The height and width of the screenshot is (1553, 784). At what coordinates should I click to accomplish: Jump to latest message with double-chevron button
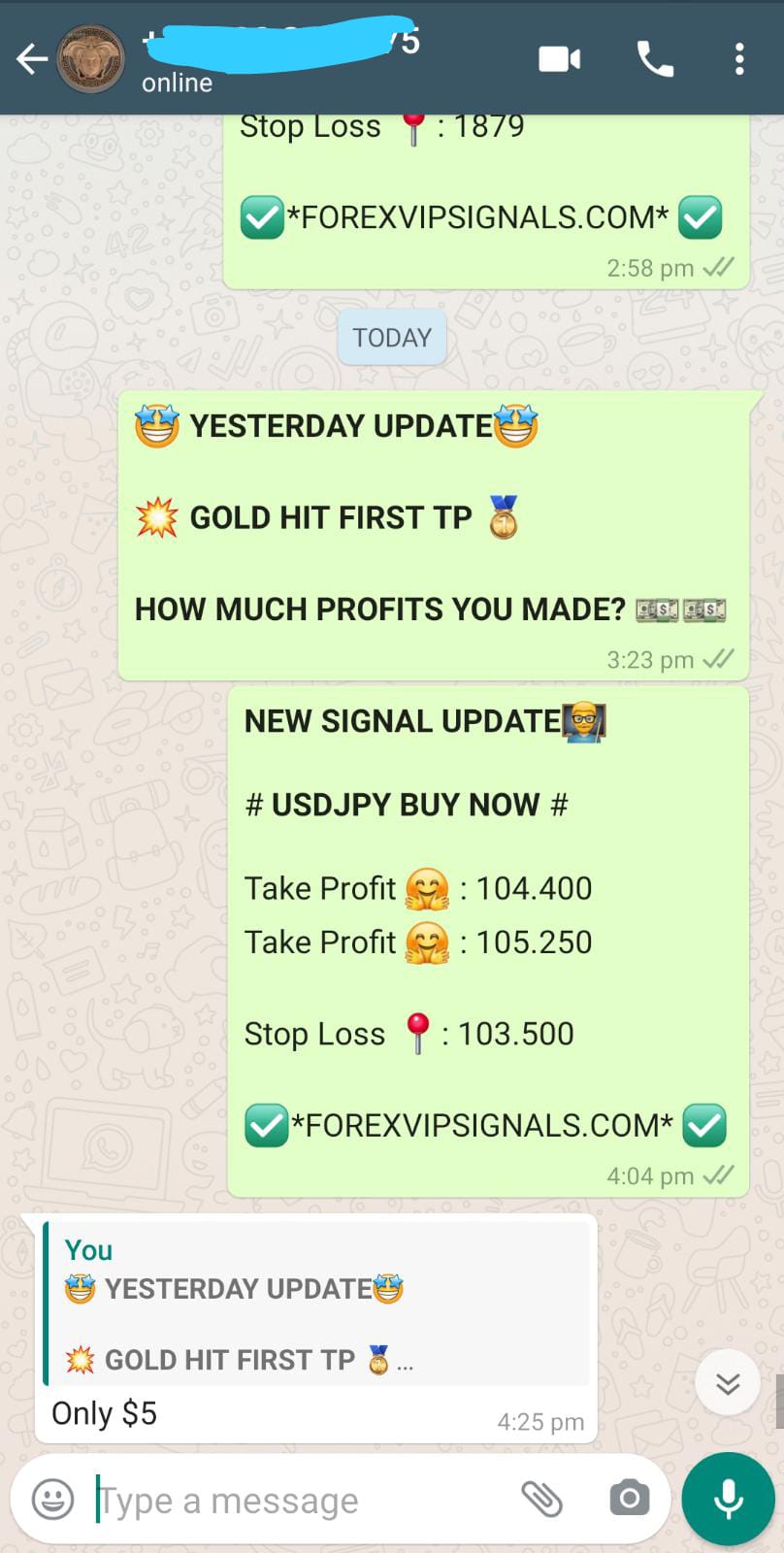click(x=728, y=1382)
